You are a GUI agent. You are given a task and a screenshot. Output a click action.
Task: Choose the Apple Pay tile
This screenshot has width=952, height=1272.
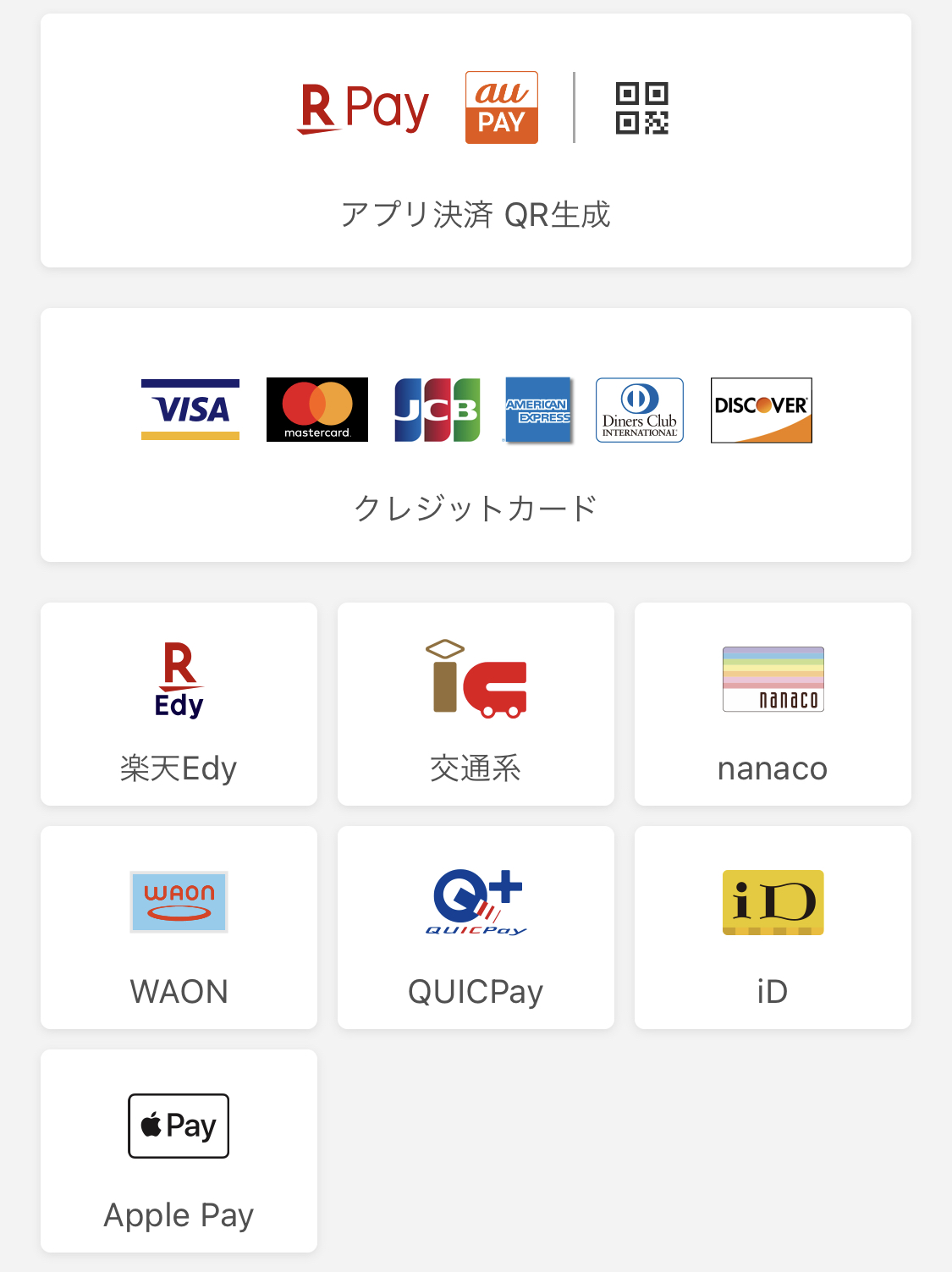pos(179,1149)
